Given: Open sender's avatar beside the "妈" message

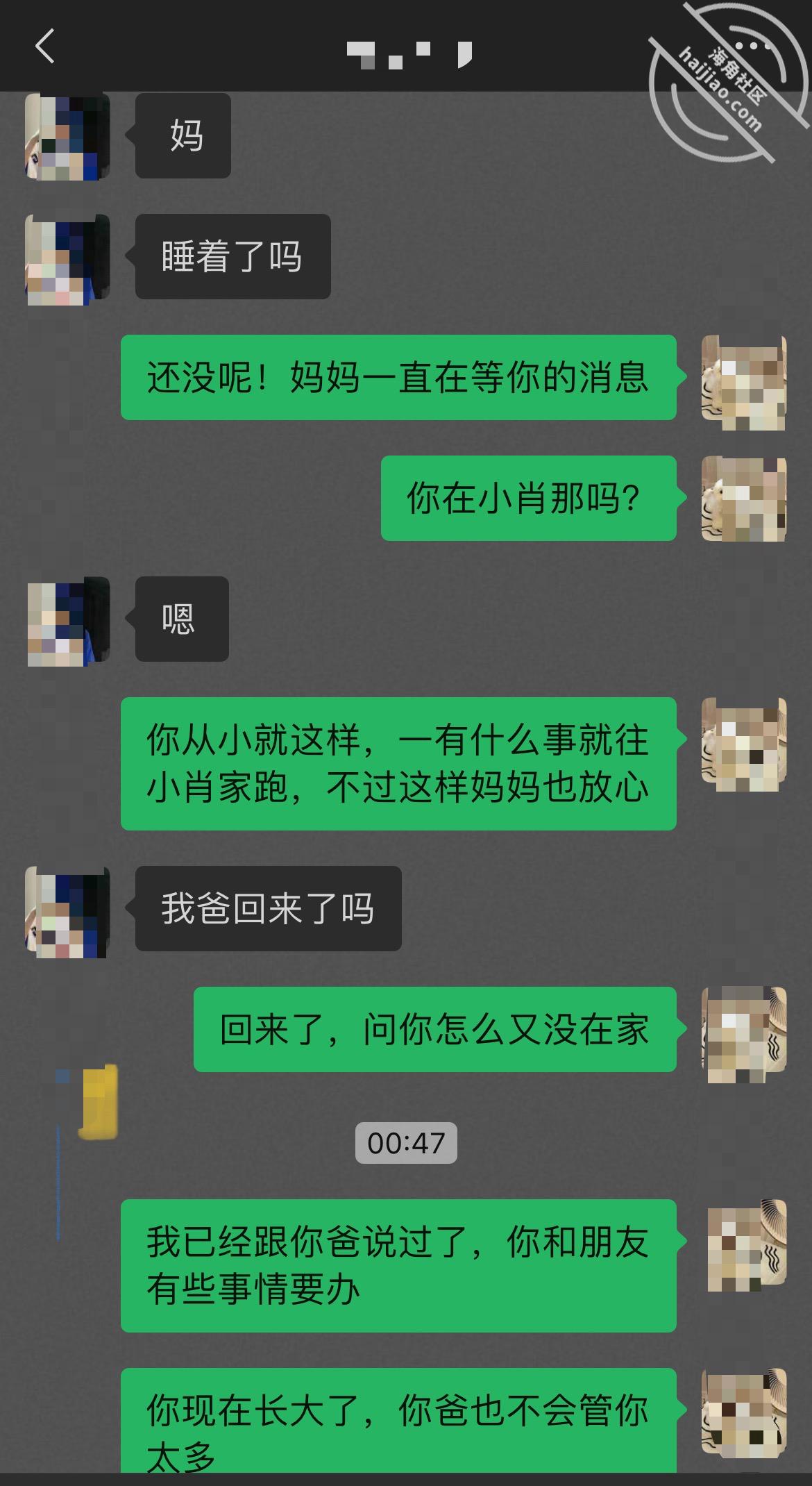Looking at the screenshot, I should 67,136.
